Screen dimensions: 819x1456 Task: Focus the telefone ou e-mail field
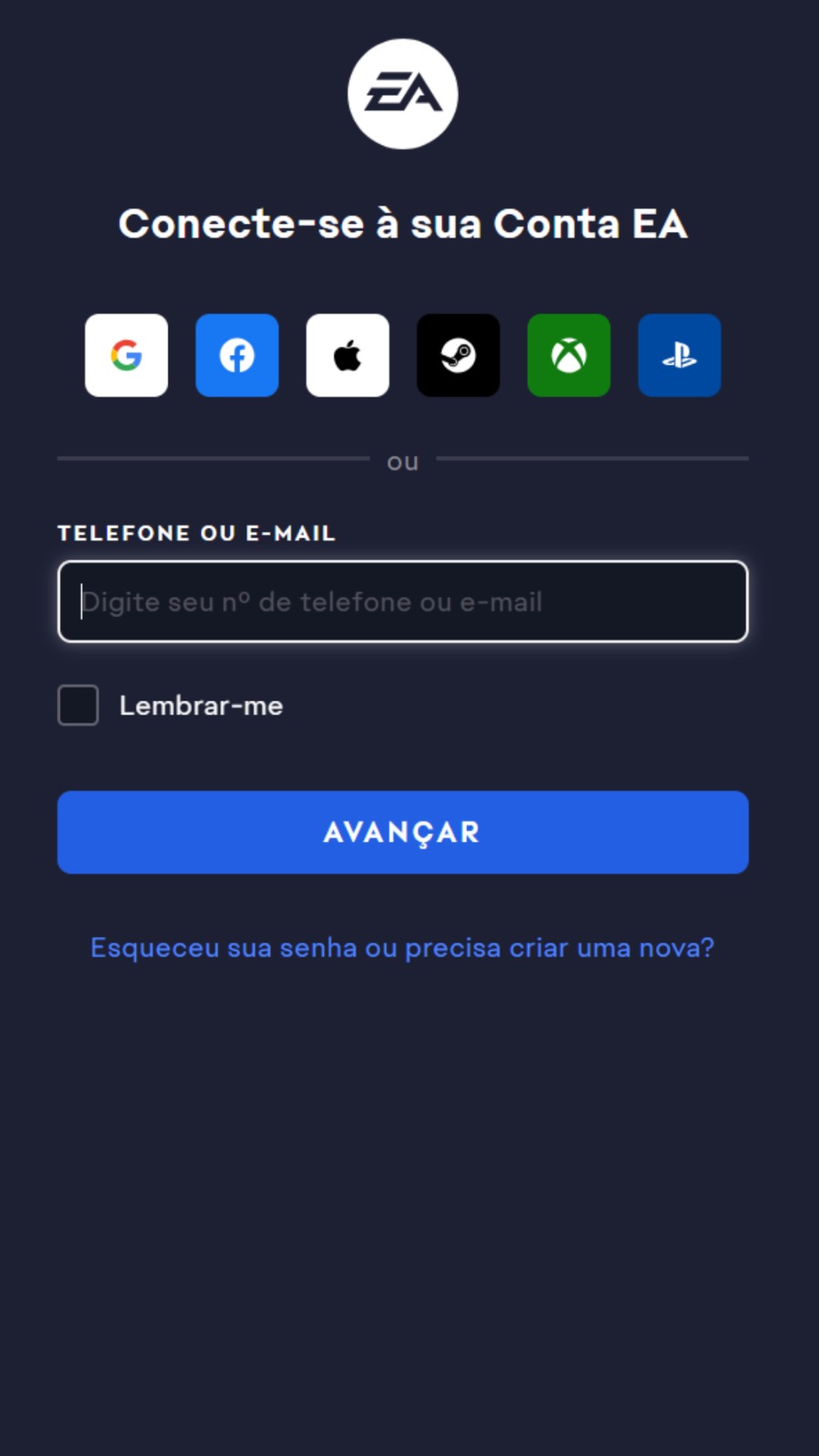[x=403, y=602]
